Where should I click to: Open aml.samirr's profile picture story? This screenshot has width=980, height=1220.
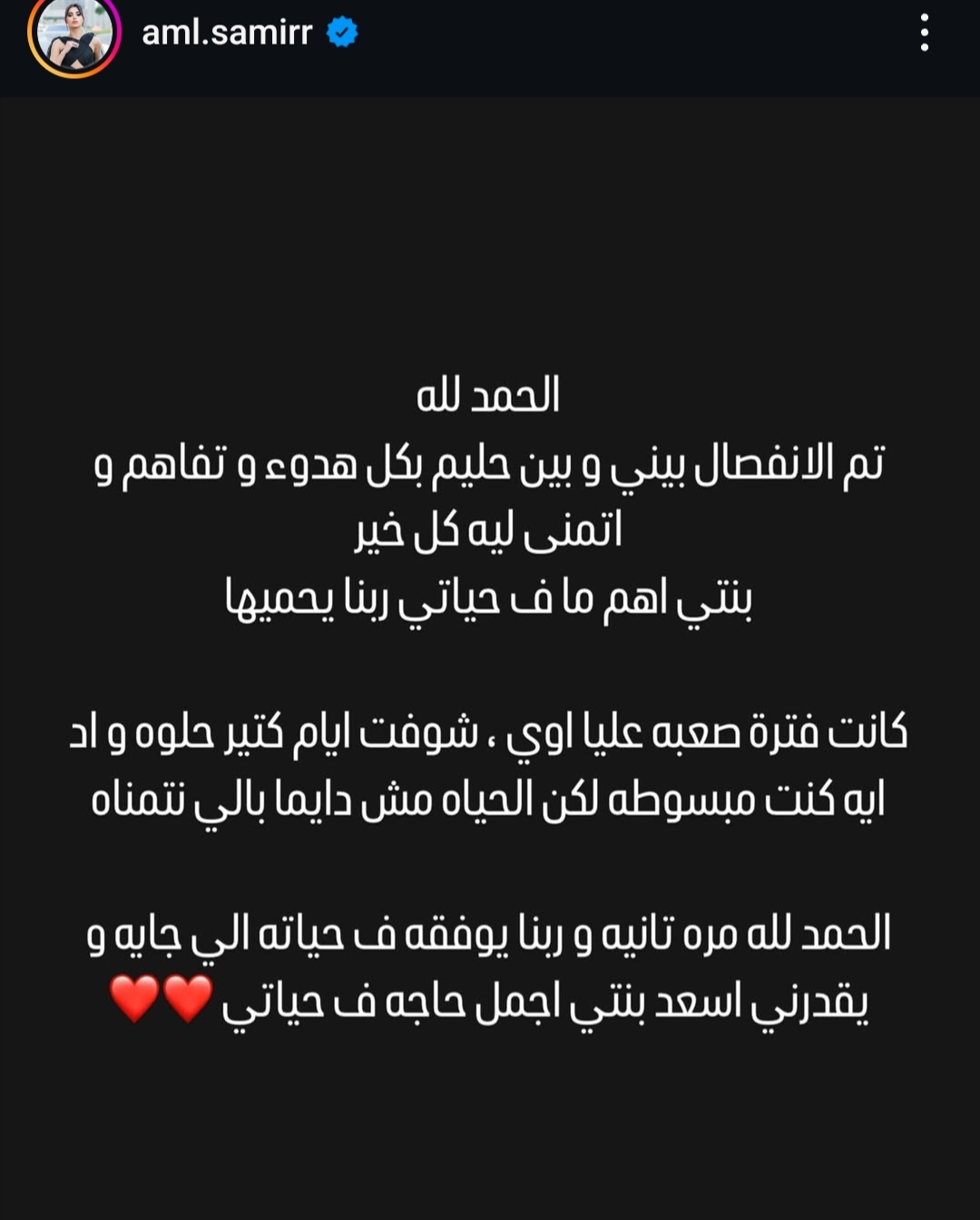(74, 34)
